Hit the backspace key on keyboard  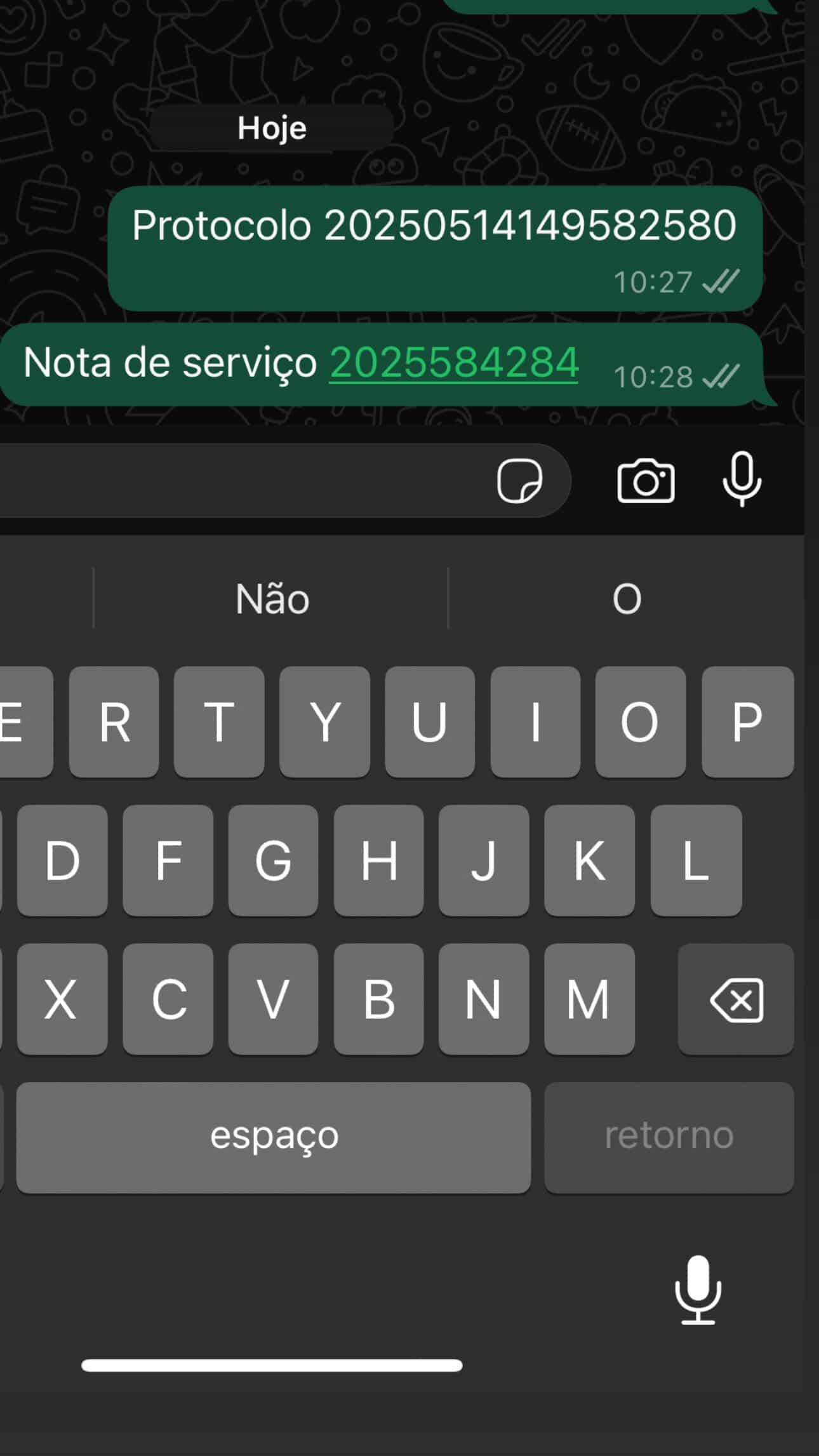tap(736, 999)
